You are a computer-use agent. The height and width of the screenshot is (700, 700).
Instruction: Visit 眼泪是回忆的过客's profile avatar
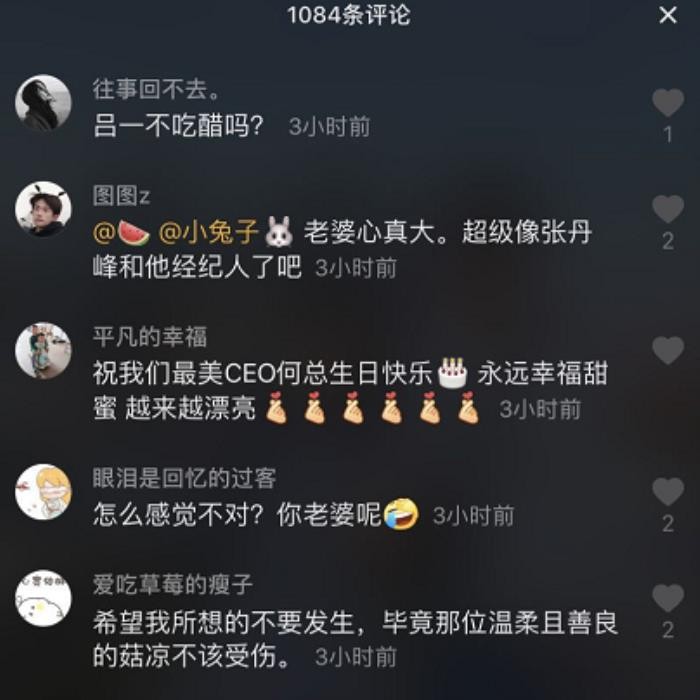[x=43, y=492]
